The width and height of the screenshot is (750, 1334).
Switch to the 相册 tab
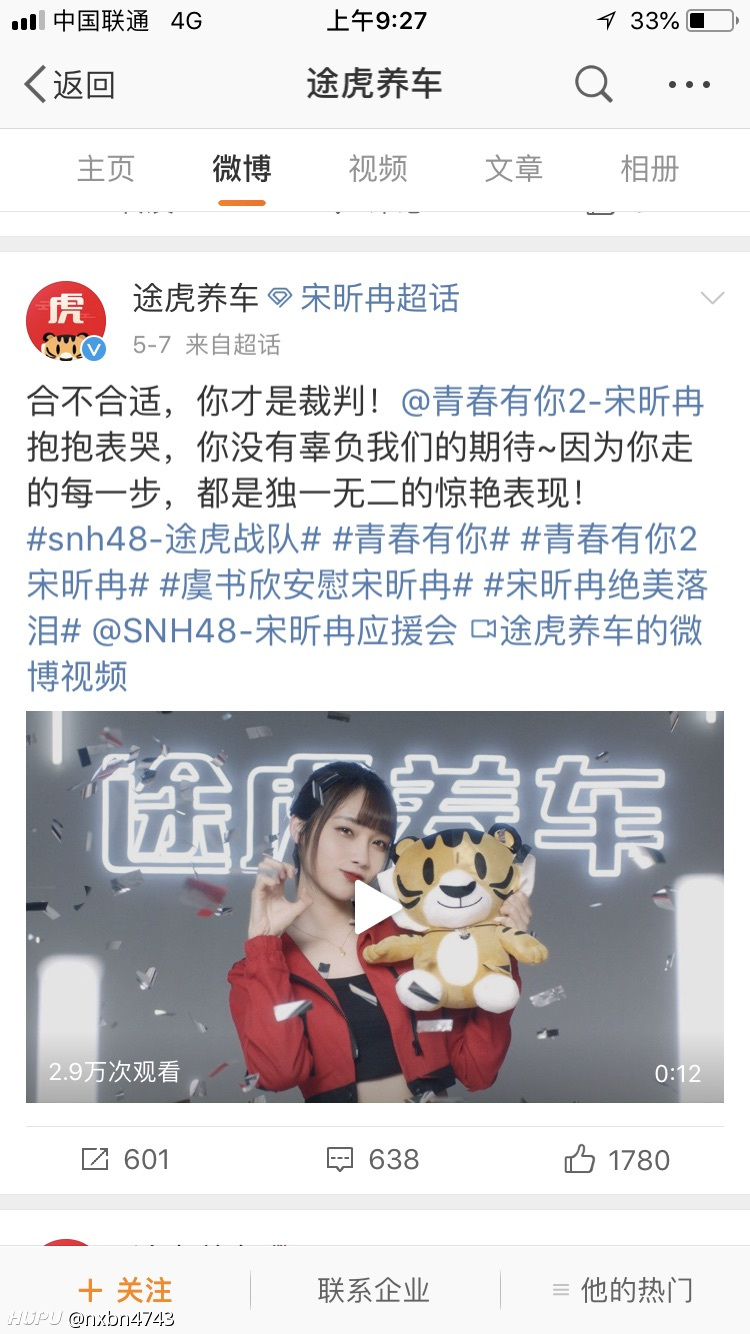649,169
